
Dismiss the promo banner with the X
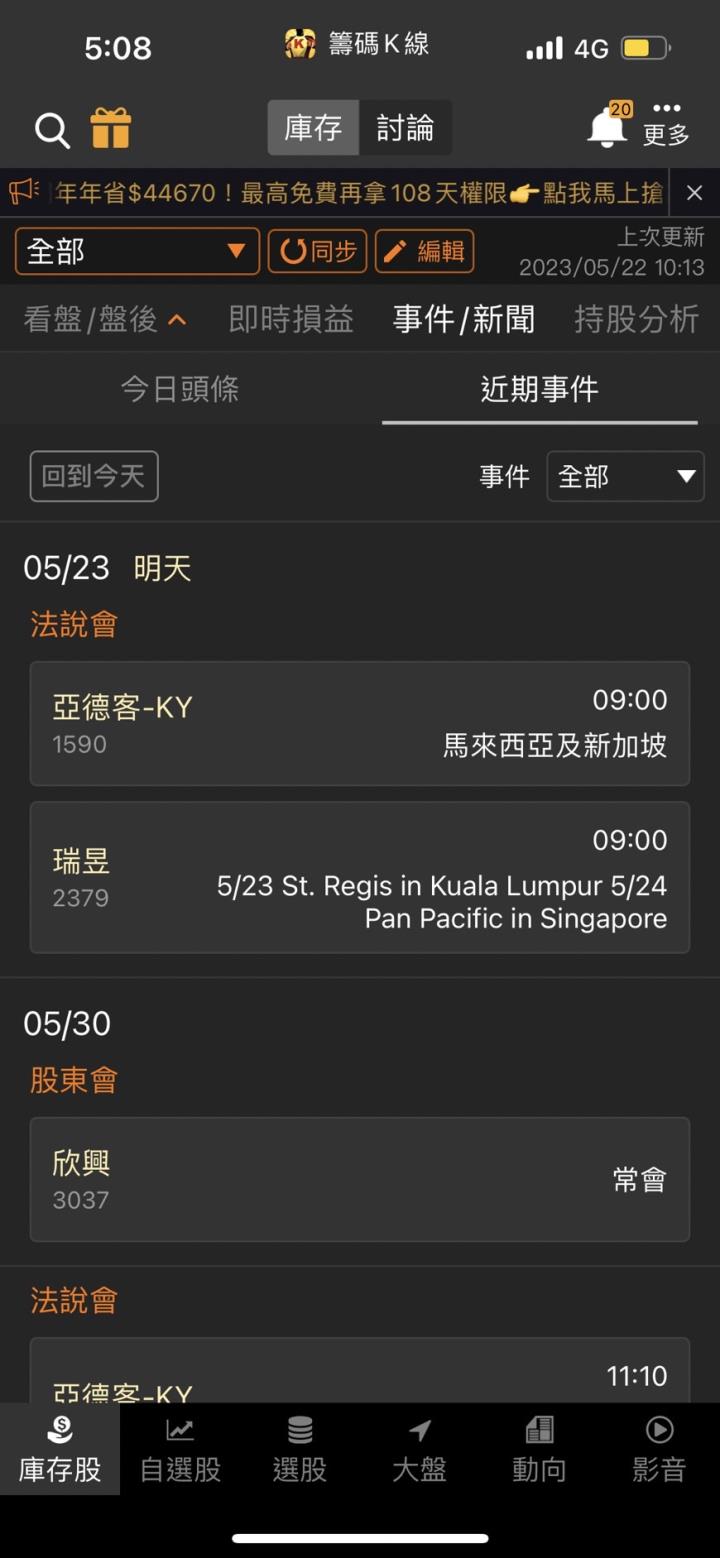[695, 193]
